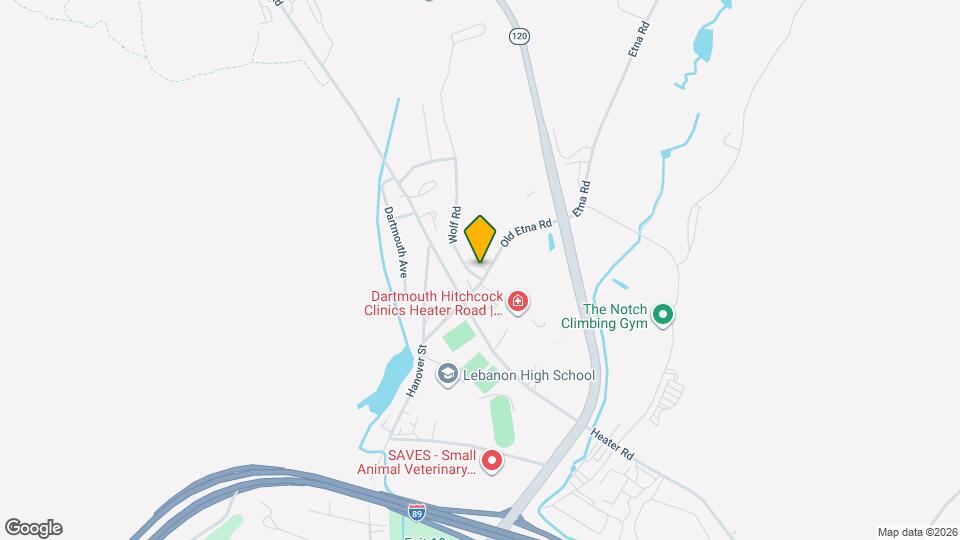Open the Lebanon High School place marker
Screen dimensions: 960x540
point(447,375)
